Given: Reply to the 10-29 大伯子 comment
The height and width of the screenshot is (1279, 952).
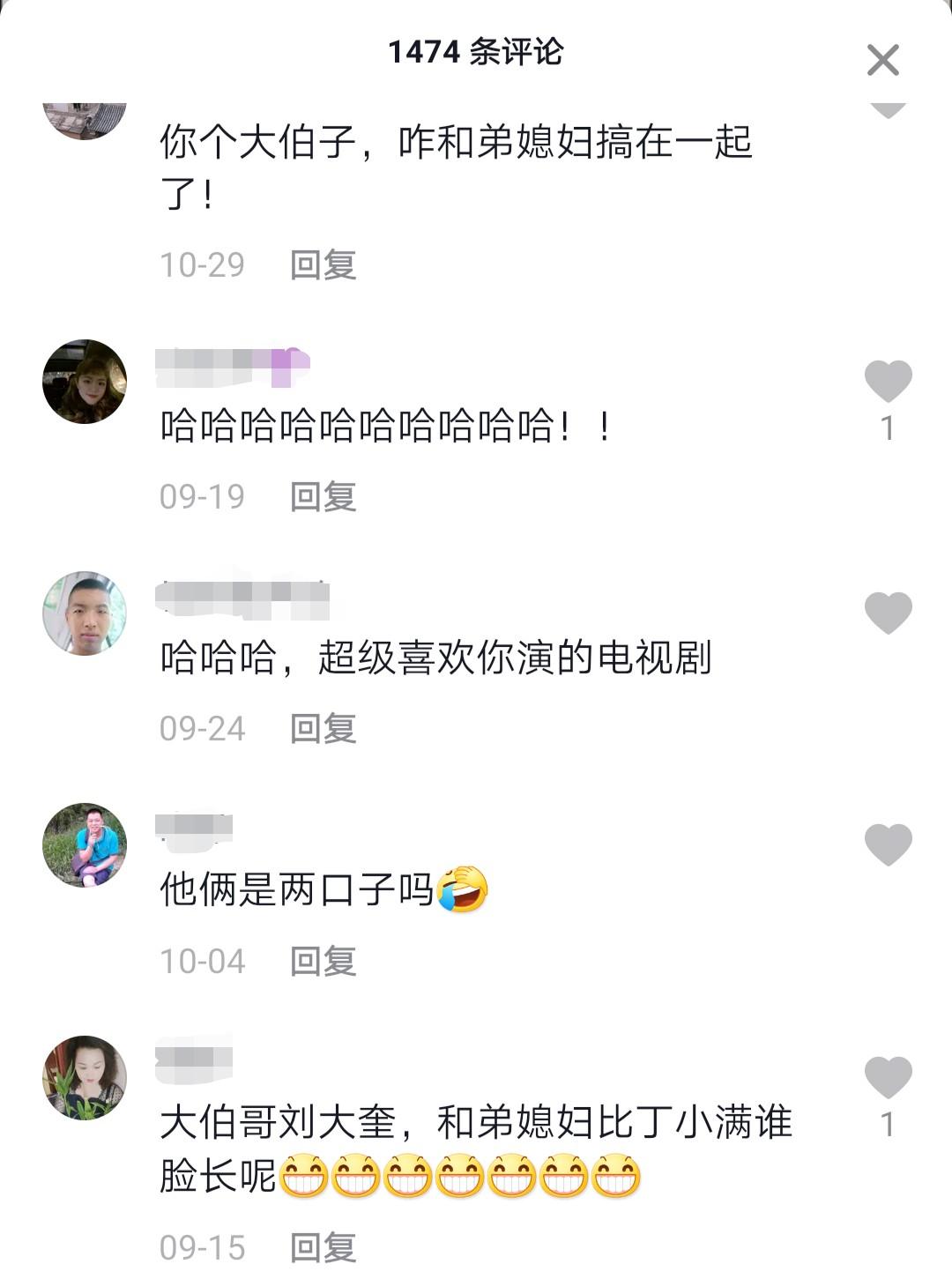Looking at the screenshot, I should [323, 264].
